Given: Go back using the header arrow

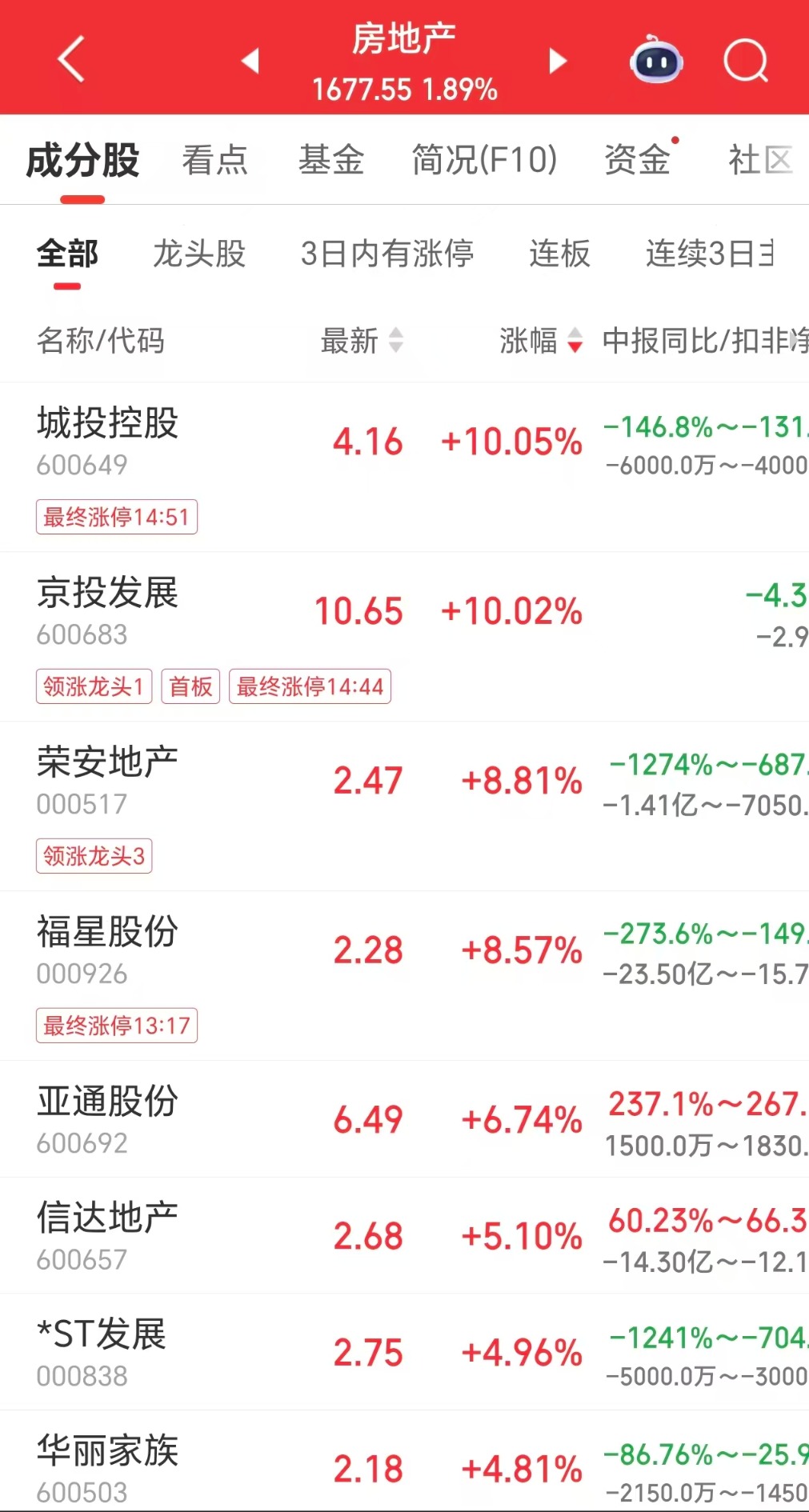Looking at the screenshot, I should tap(71, 59).
